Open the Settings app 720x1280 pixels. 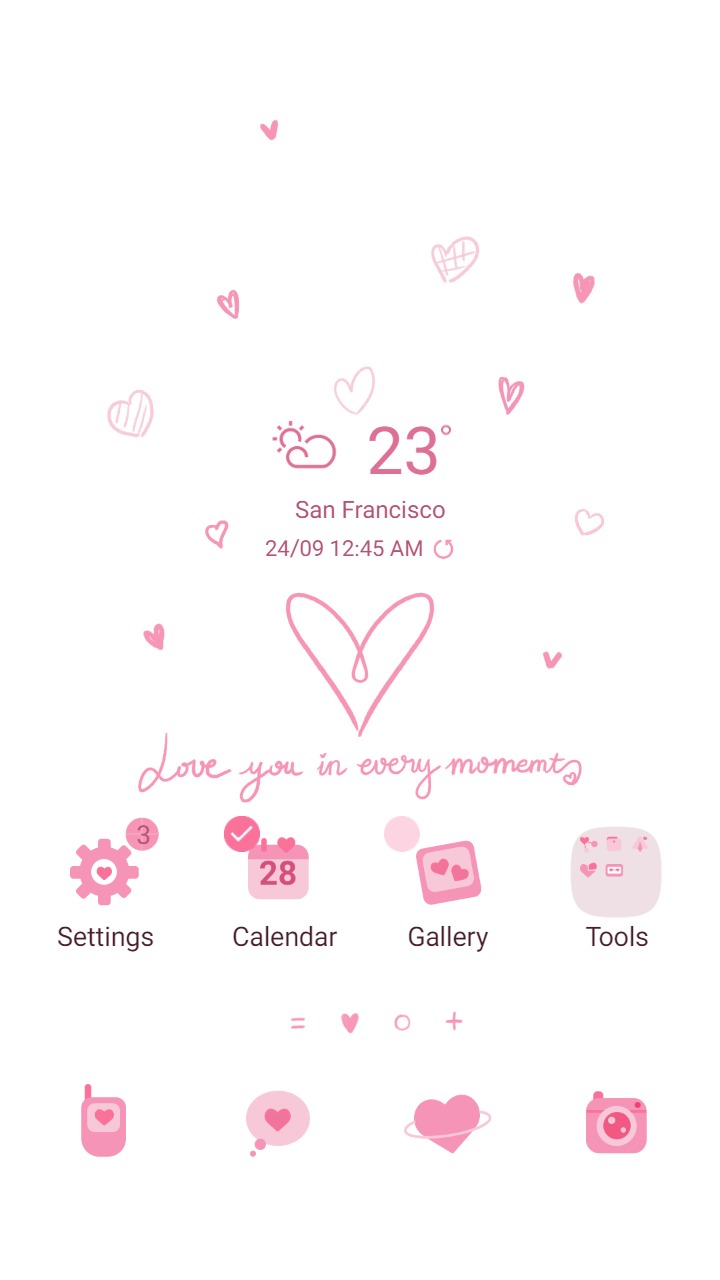coord(103,871)
